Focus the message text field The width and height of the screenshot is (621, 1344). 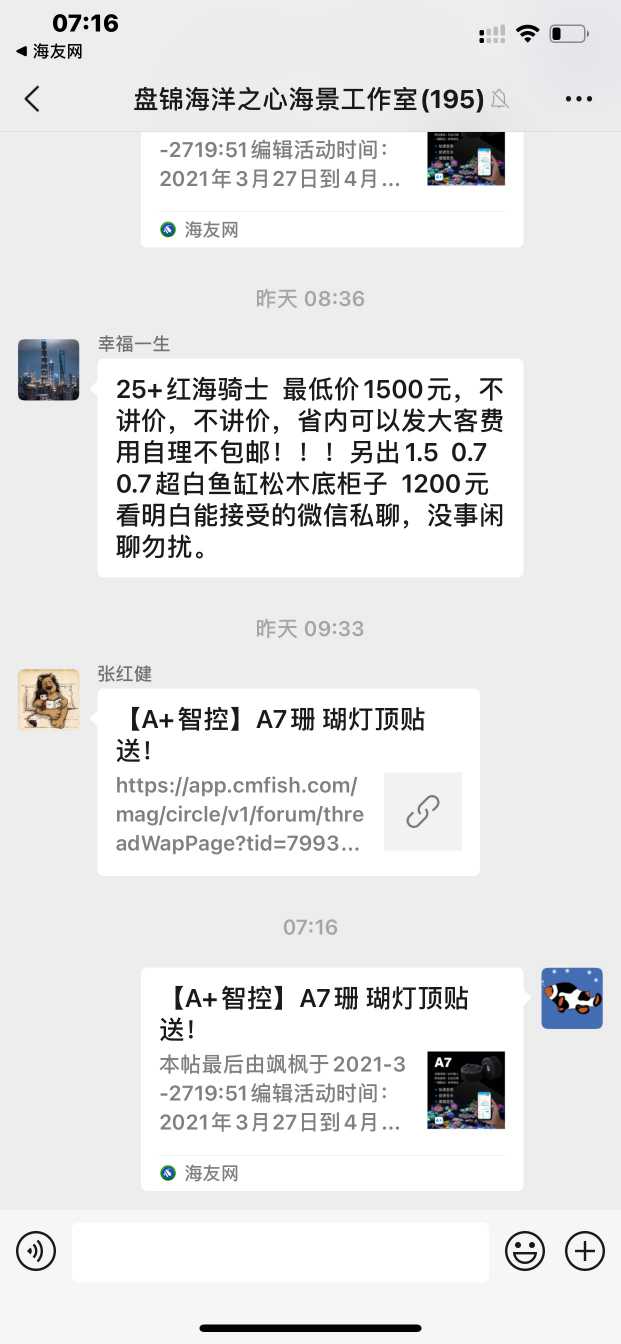280,1251
